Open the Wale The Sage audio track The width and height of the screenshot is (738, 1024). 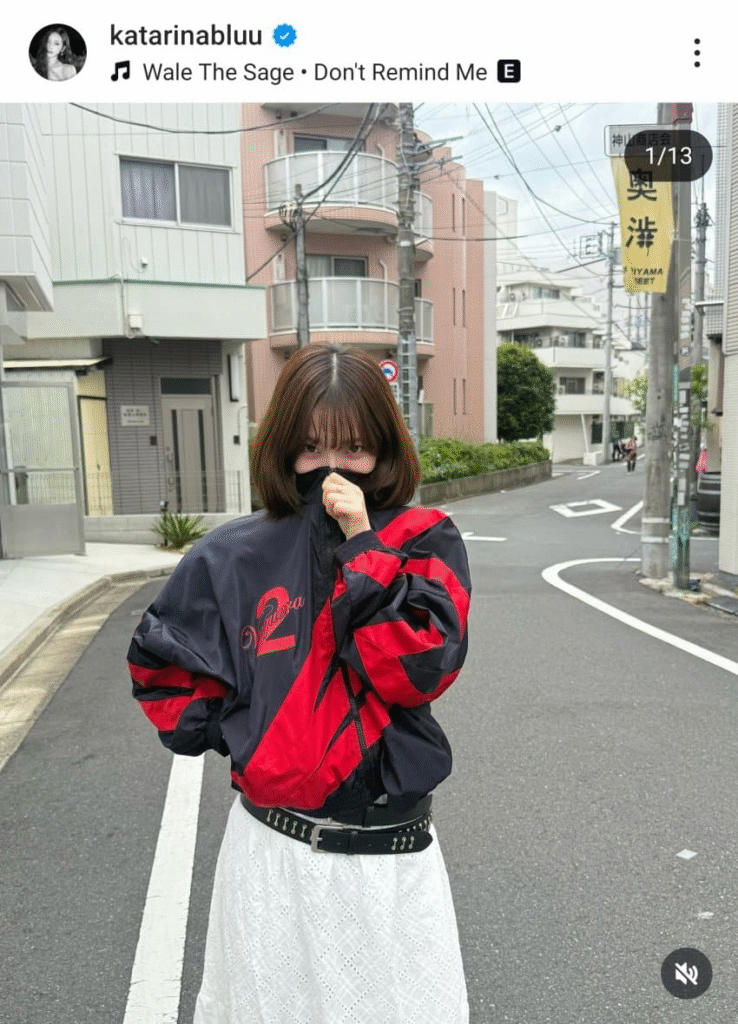(314, 72)
